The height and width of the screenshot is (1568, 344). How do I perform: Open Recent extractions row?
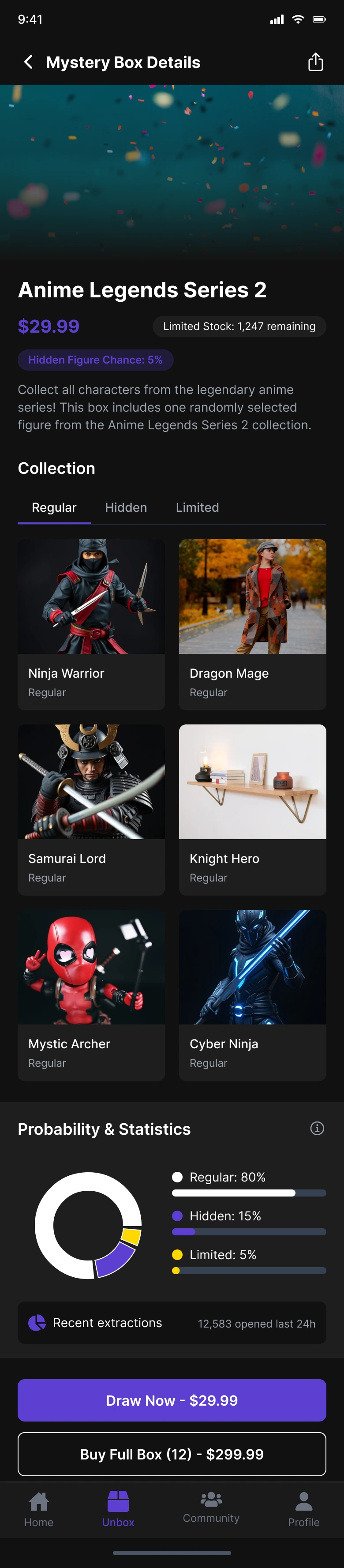pos(172,1323)
